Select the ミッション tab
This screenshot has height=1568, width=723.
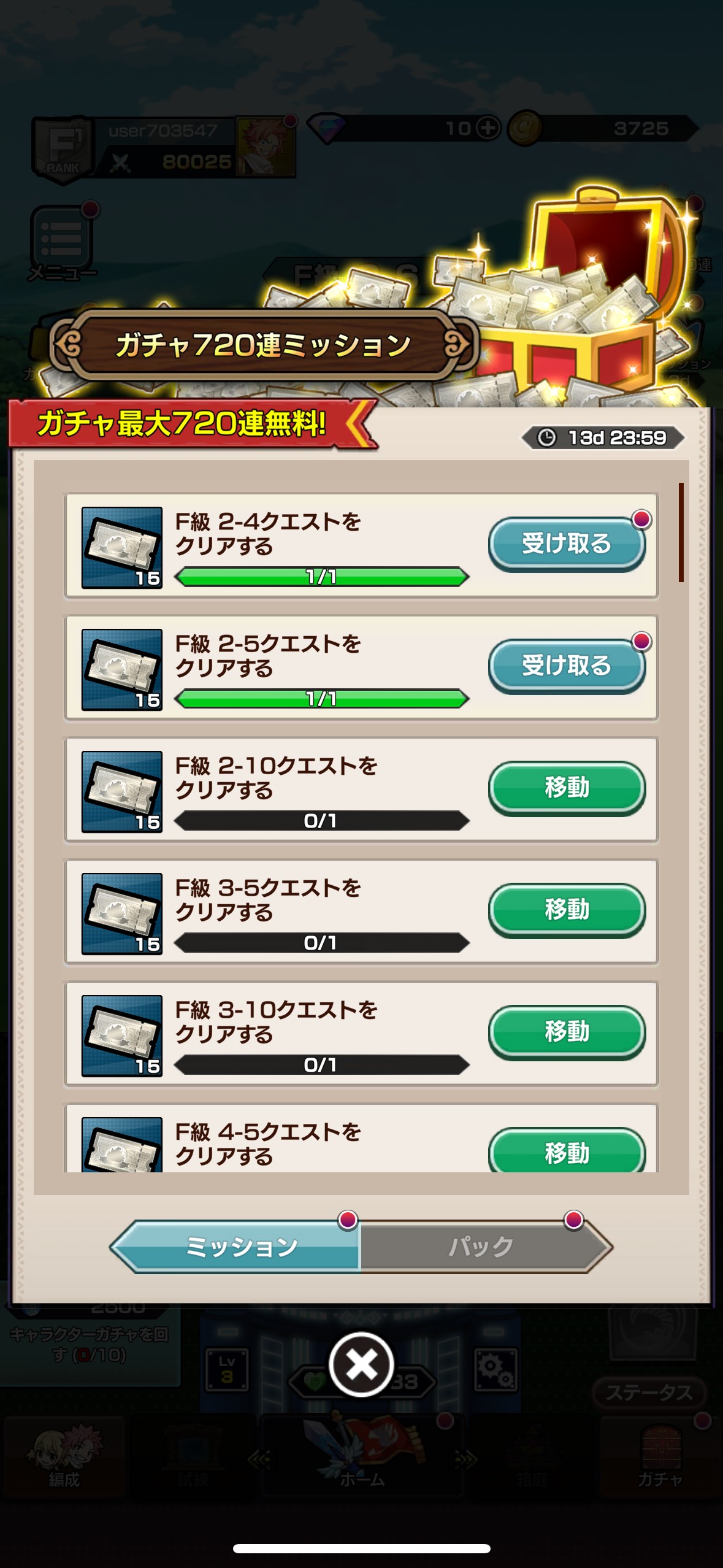coord(242,1247)
